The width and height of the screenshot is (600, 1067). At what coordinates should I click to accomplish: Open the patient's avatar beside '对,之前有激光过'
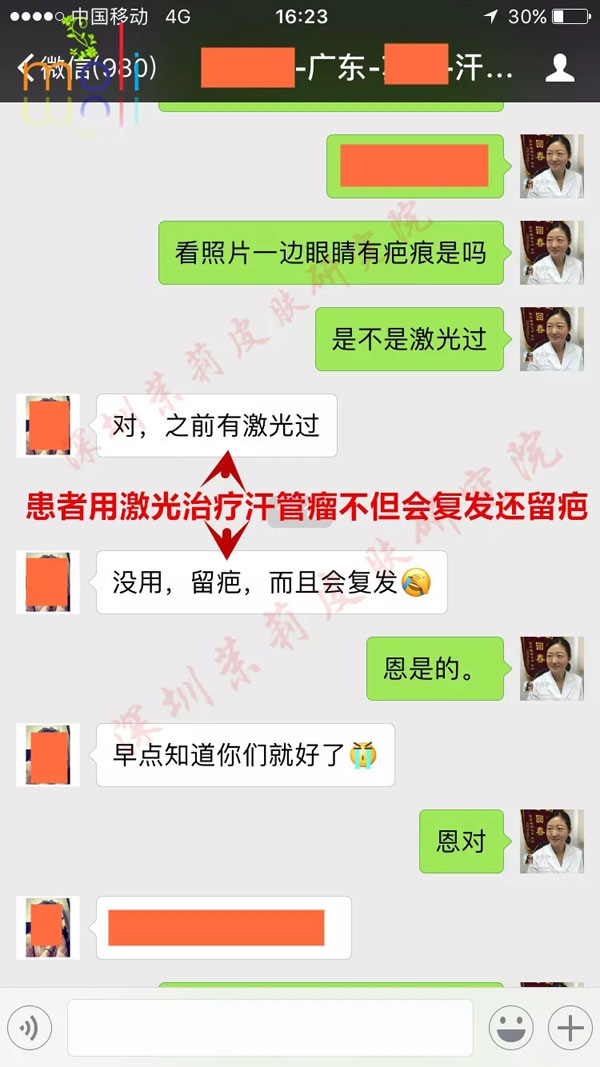[x=48, y=426]
